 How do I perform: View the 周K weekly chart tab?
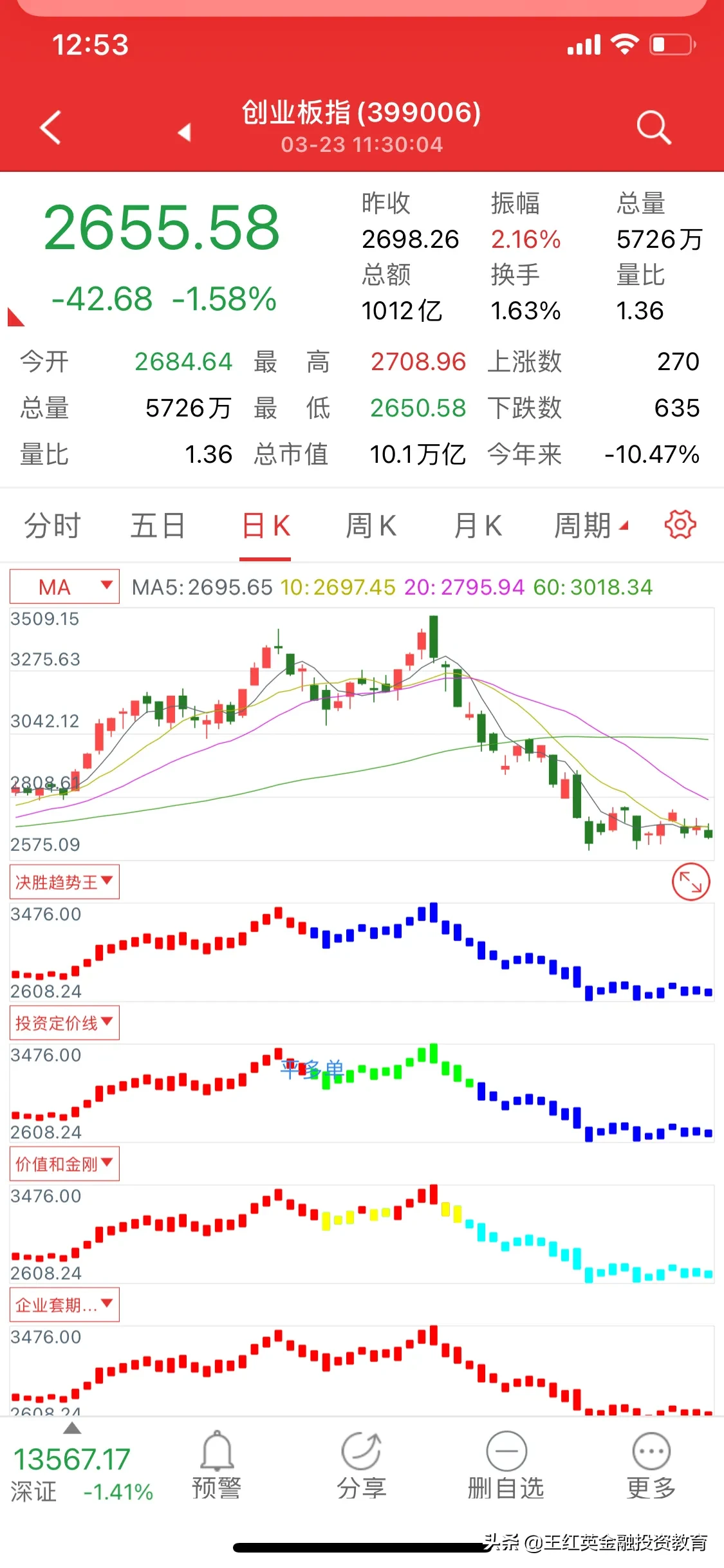[371, 526]
